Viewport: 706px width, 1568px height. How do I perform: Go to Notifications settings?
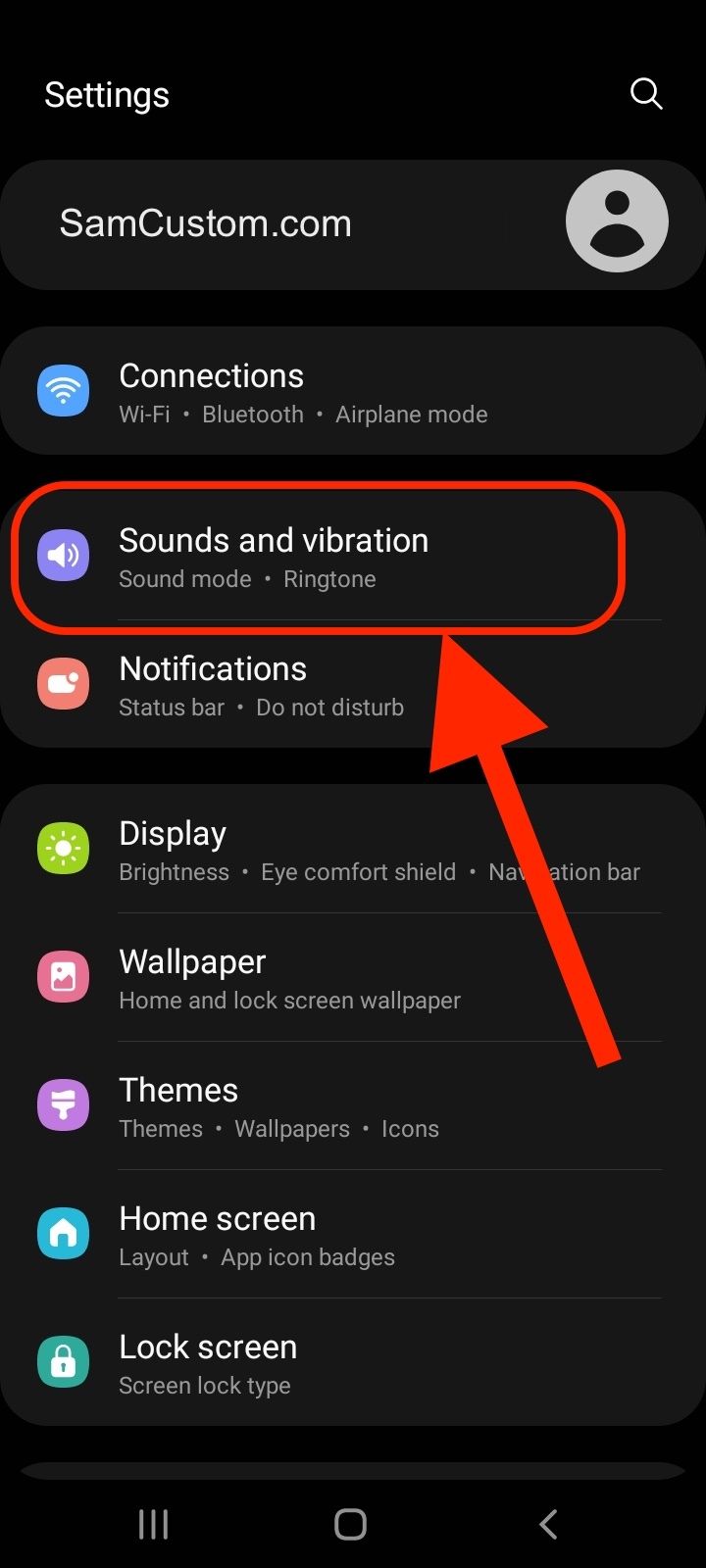pyautogui.click(x=353, y=684)
